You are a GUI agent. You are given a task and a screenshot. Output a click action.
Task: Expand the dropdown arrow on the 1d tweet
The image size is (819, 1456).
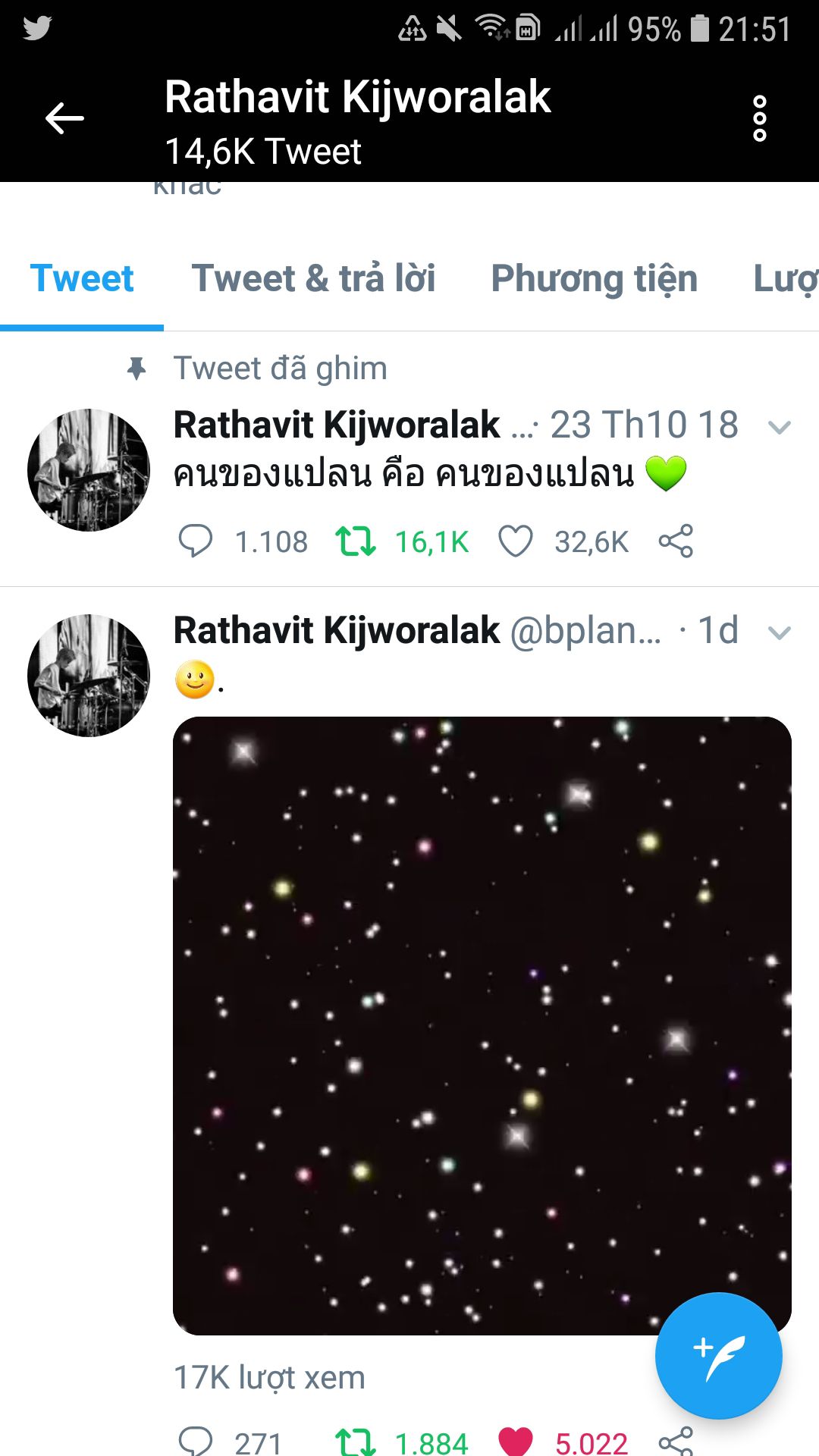pyautogui.click(x=780, y=632)
